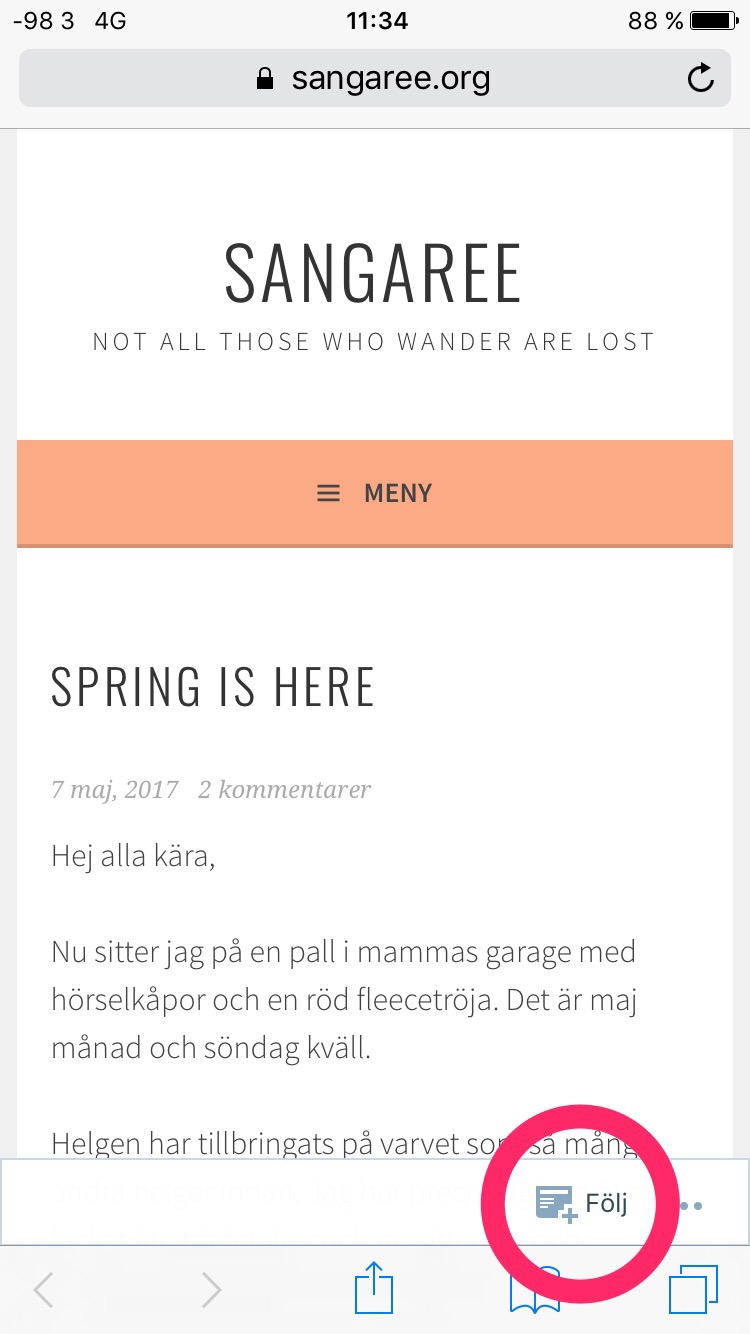This screenshot has width=750, height=1334.
Task: Follow the blog with Följ
Action: coord(582,1203)
